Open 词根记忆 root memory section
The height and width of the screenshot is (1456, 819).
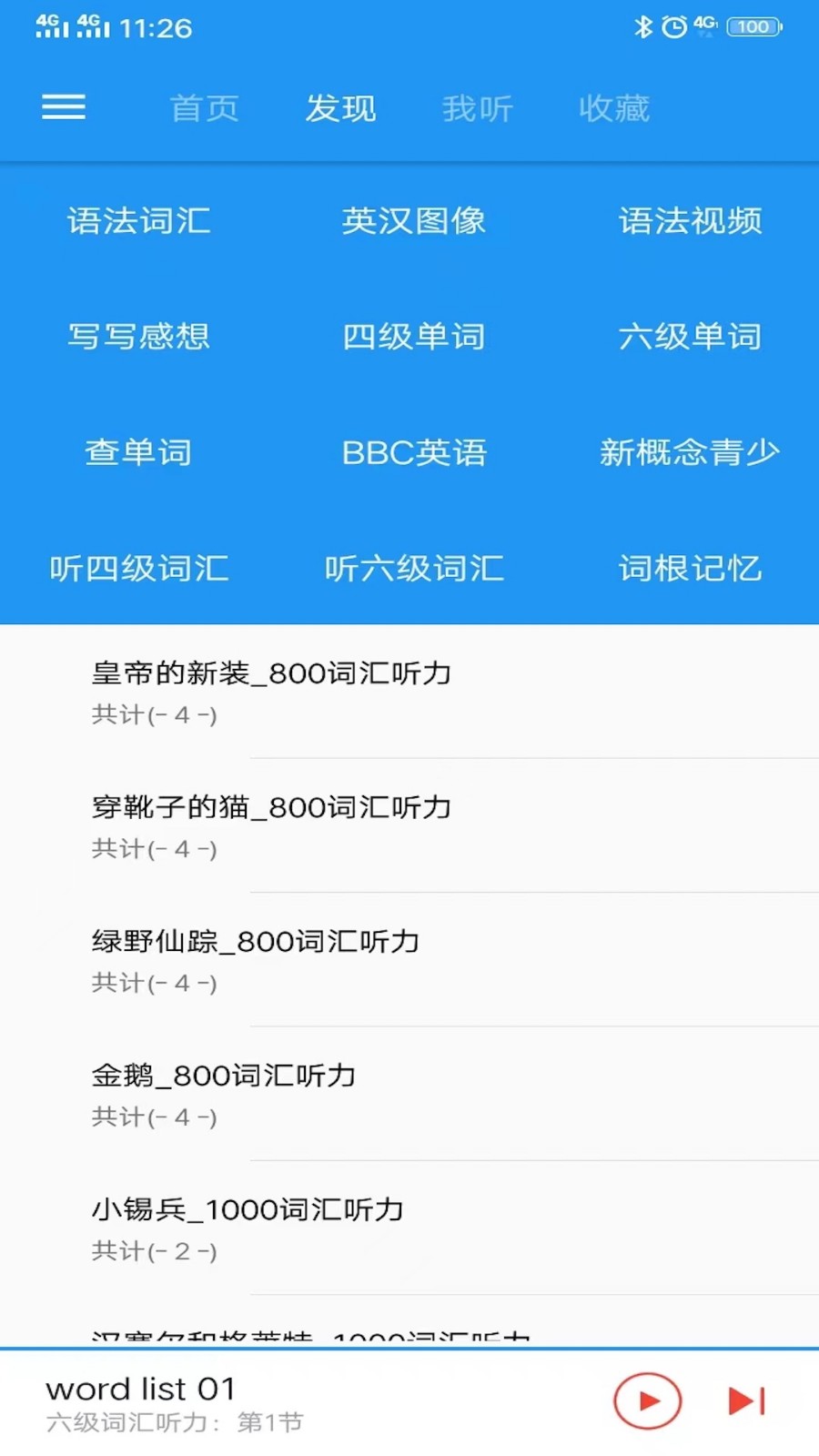tap(690, 569)
